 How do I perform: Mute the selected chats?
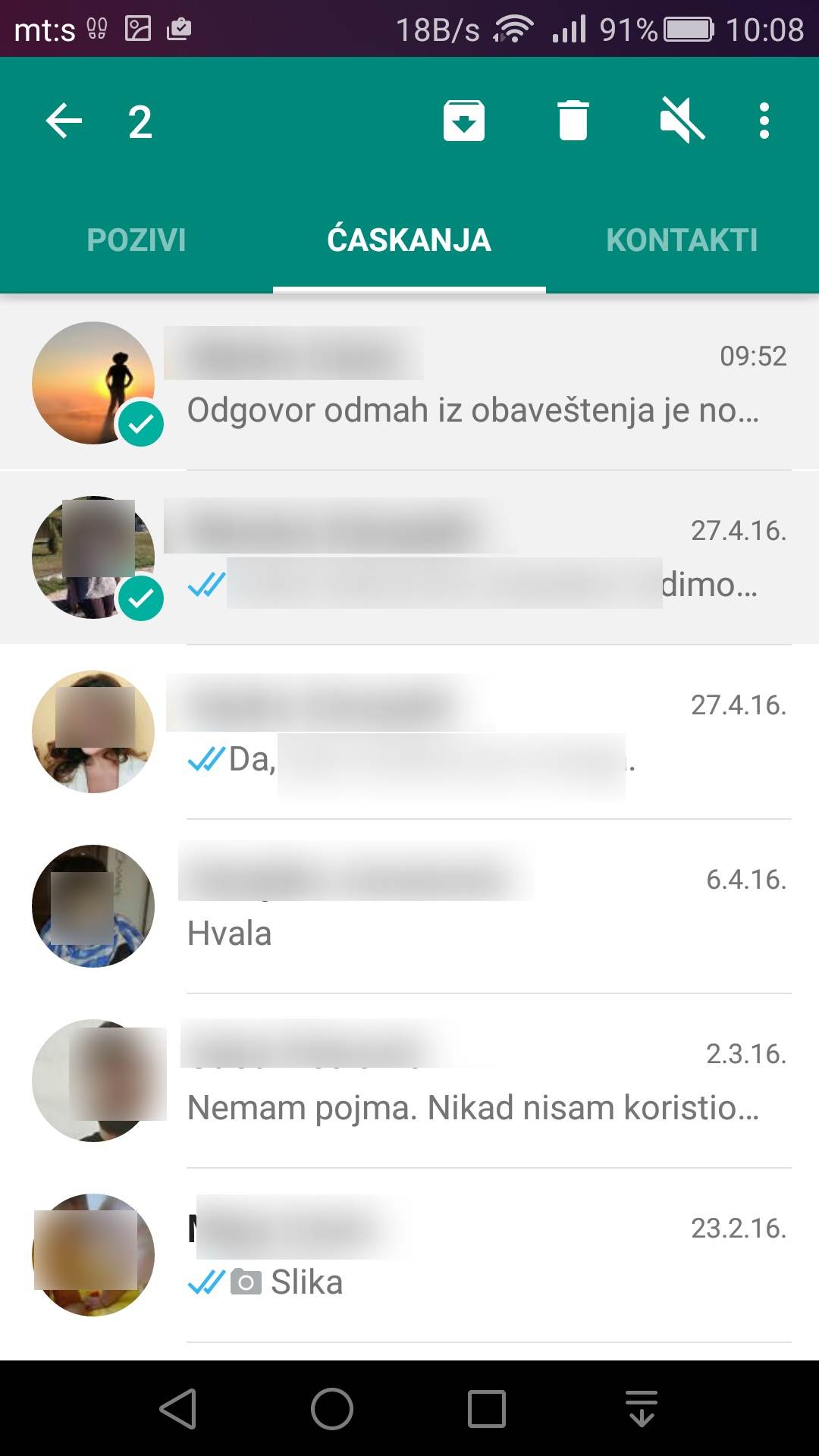[682, 121]
